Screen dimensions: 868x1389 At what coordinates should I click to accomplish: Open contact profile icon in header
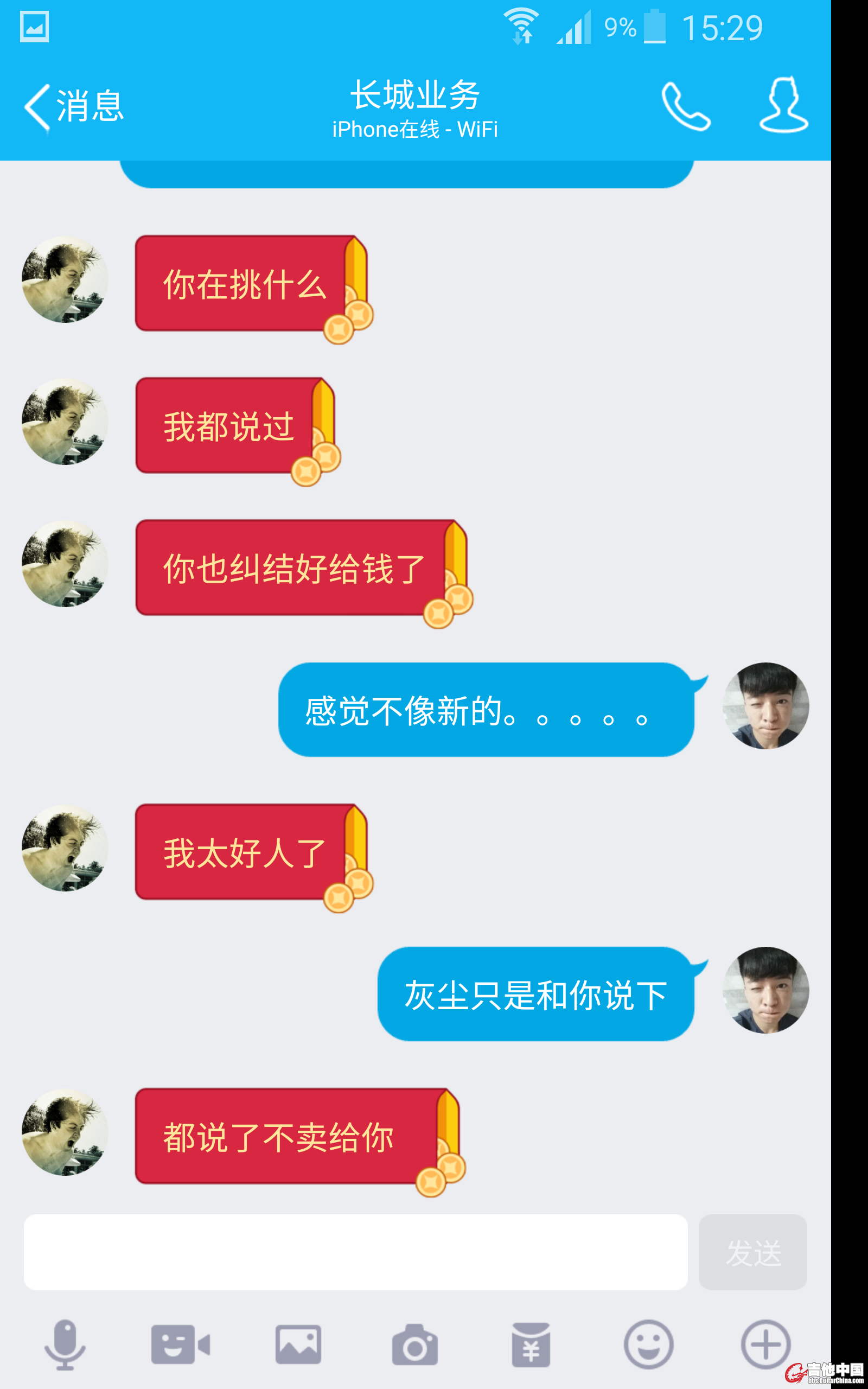point(783,106)
